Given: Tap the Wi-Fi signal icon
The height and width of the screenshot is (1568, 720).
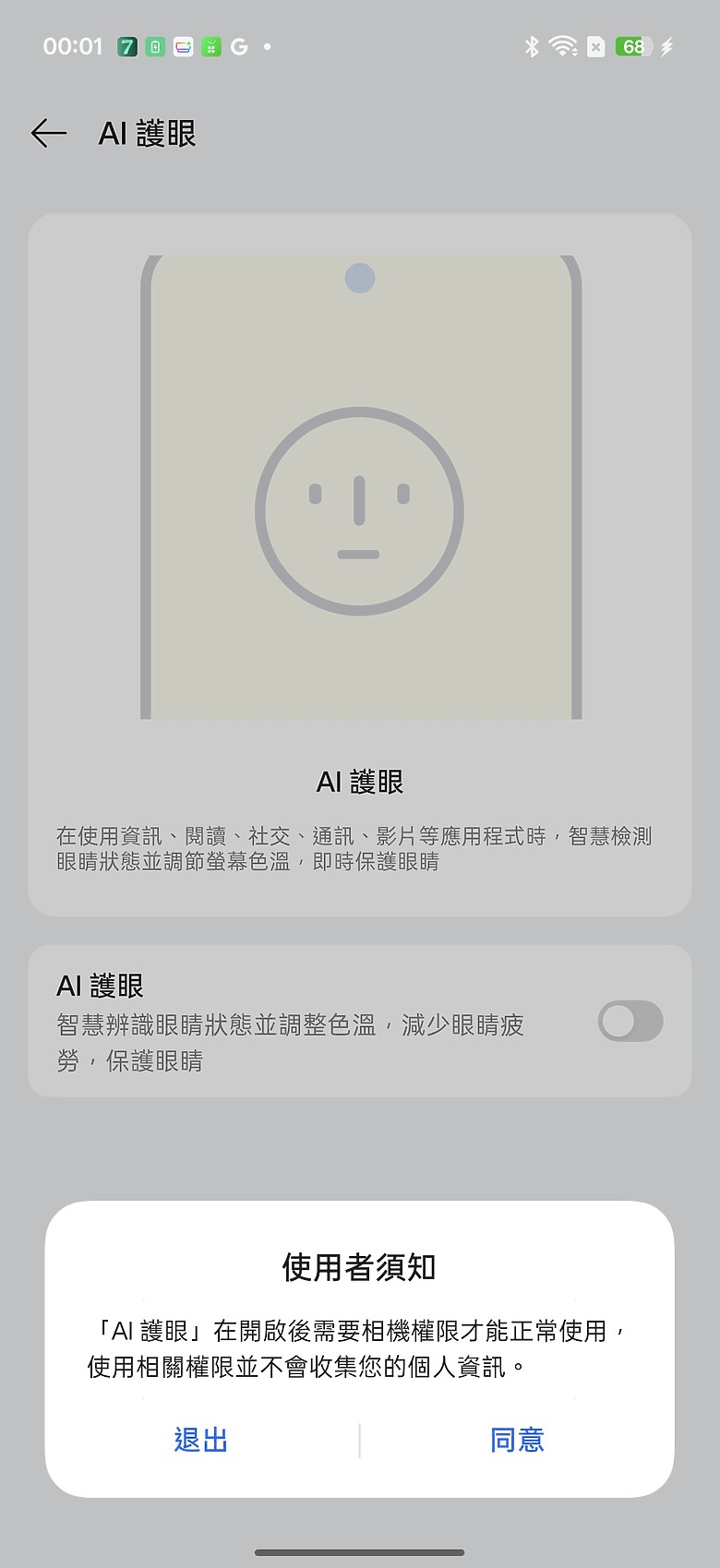Looking at the screenshot, I should click(561, 46).
